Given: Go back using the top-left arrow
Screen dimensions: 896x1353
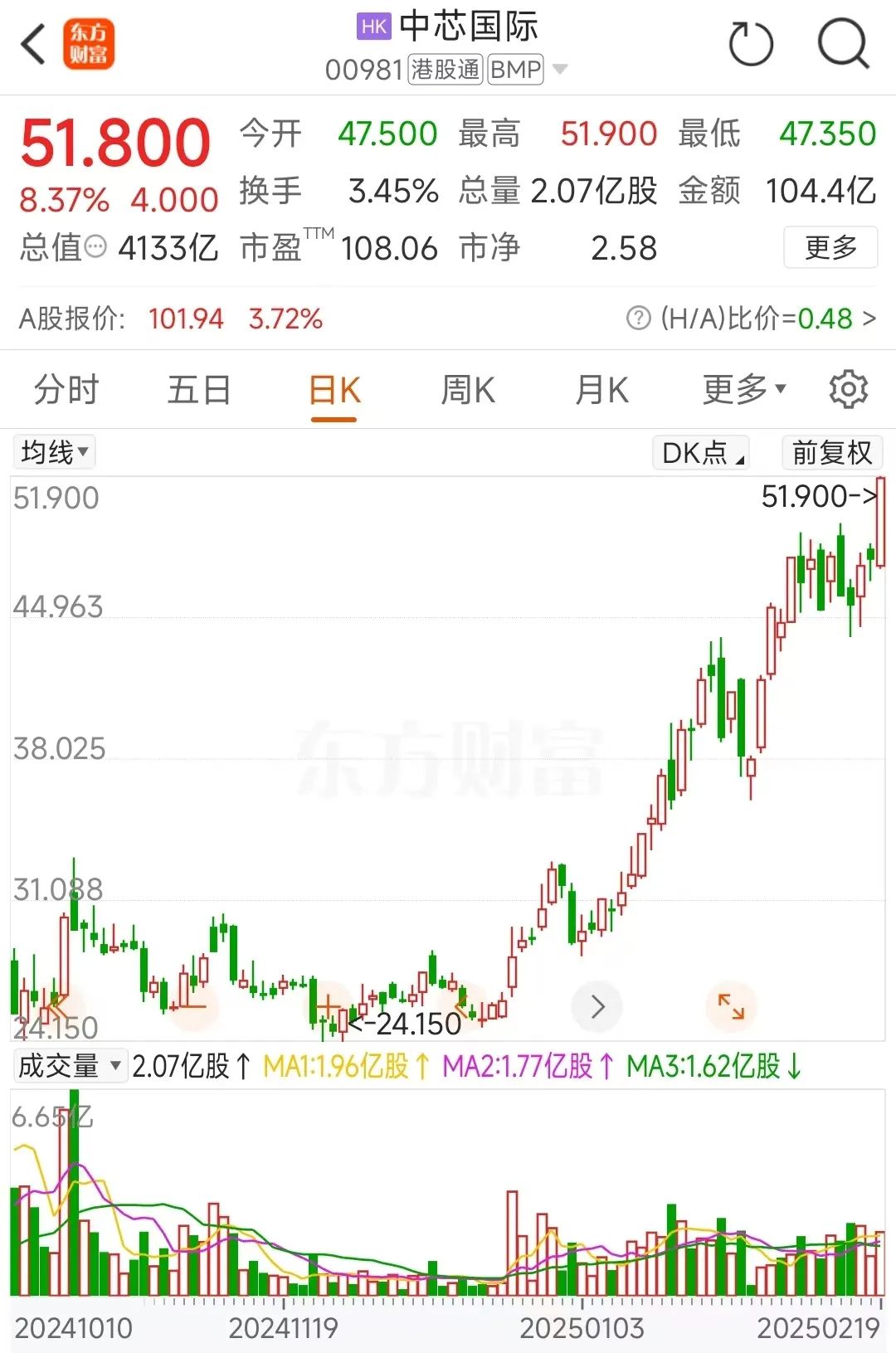Looking at the screenshot, I should [x=33, y=45].
